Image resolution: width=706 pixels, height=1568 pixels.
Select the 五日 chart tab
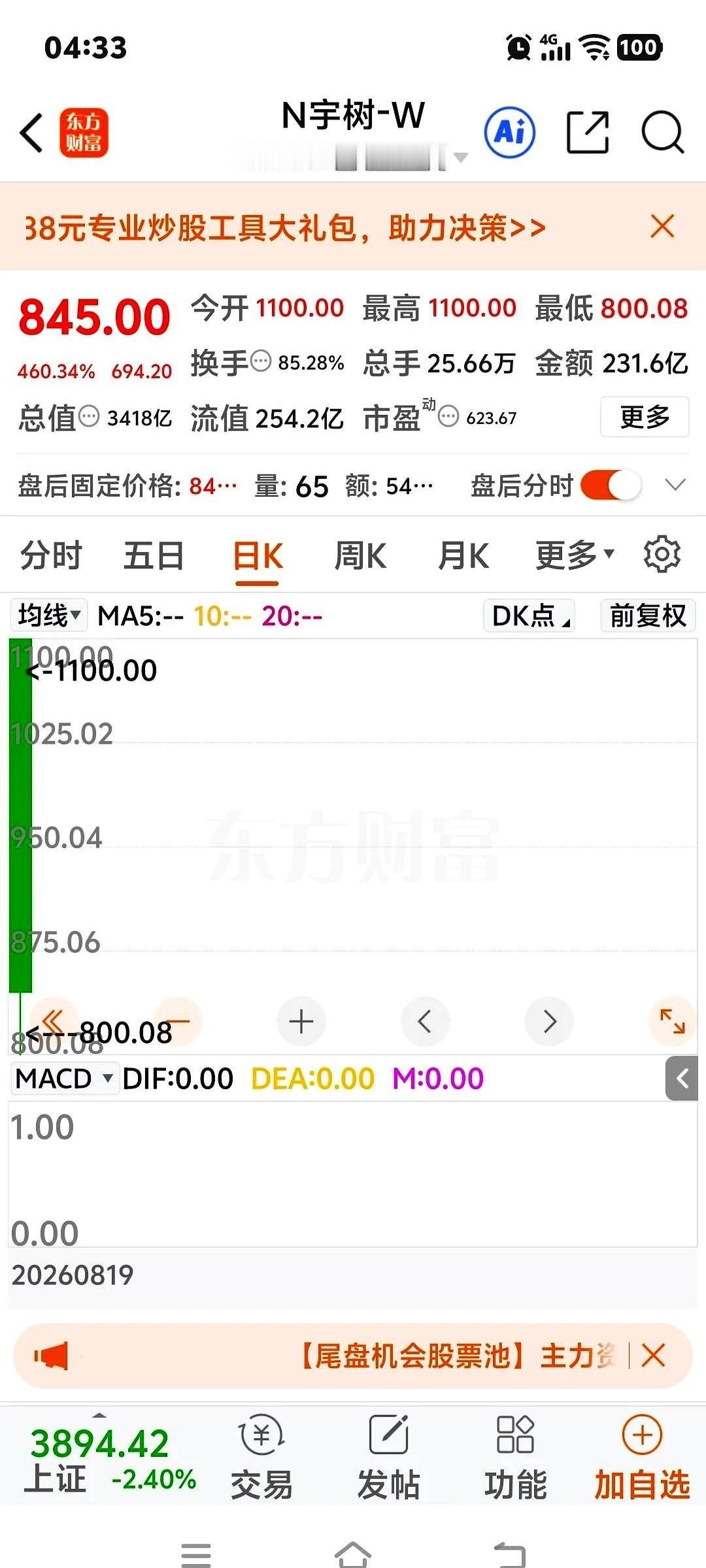pyautogui.click(x=154, y=556)
